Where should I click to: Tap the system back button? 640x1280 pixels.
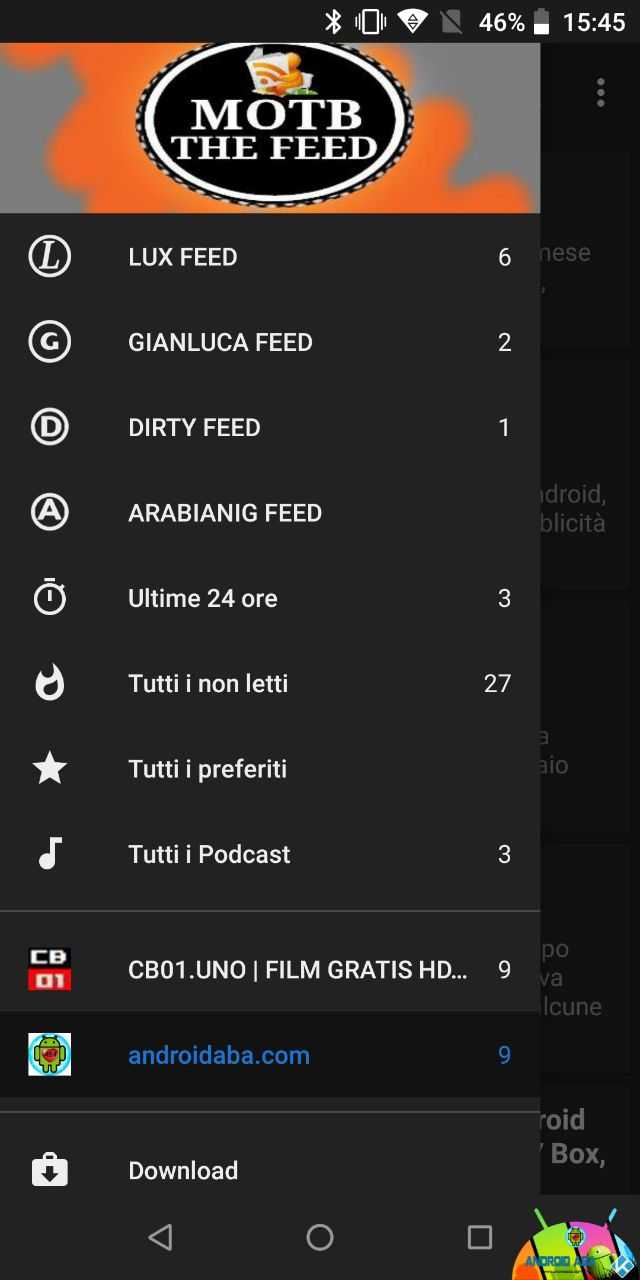pyautogui.click(x=160, y=1237)
